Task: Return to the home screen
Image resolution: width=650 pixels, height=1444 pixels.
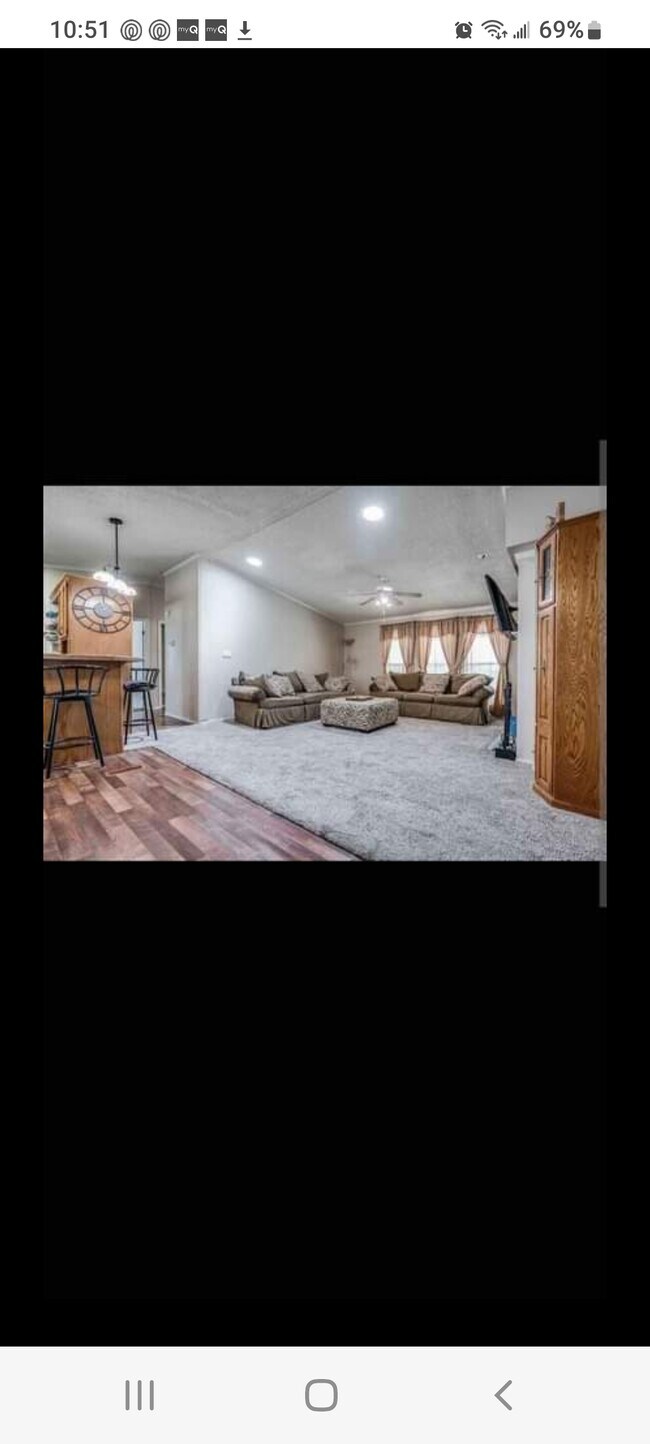Action: pos(321,1395)
